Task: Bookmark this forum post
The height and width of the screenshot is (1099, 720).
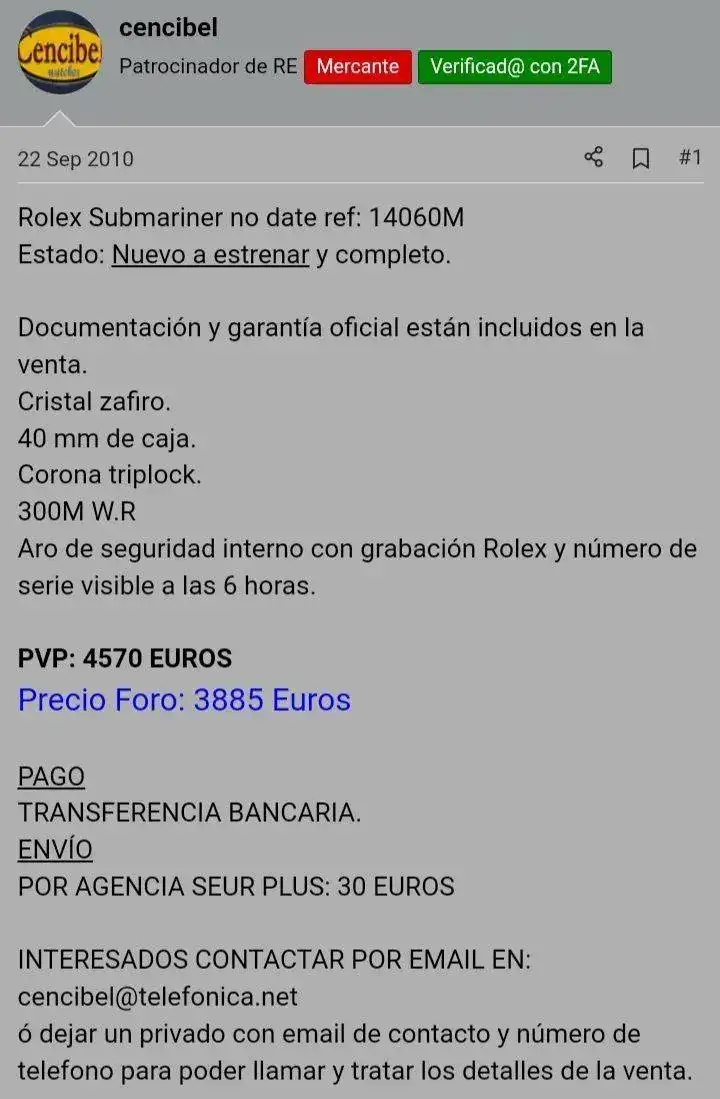Action: point(641,158)
